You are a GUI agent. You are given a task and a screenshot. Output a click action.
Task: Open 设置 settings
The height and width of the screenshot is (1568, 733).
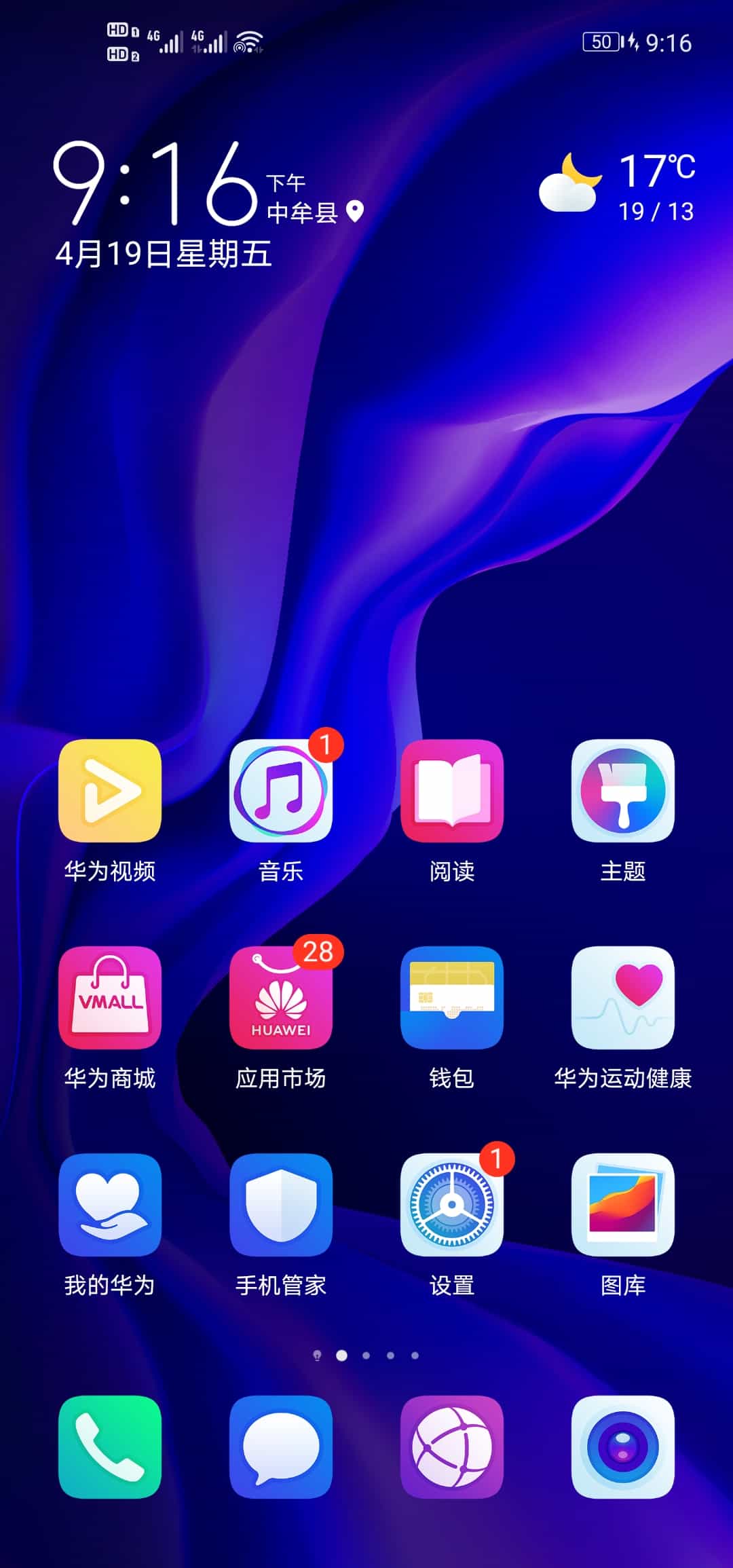[x=452, y=1205]
